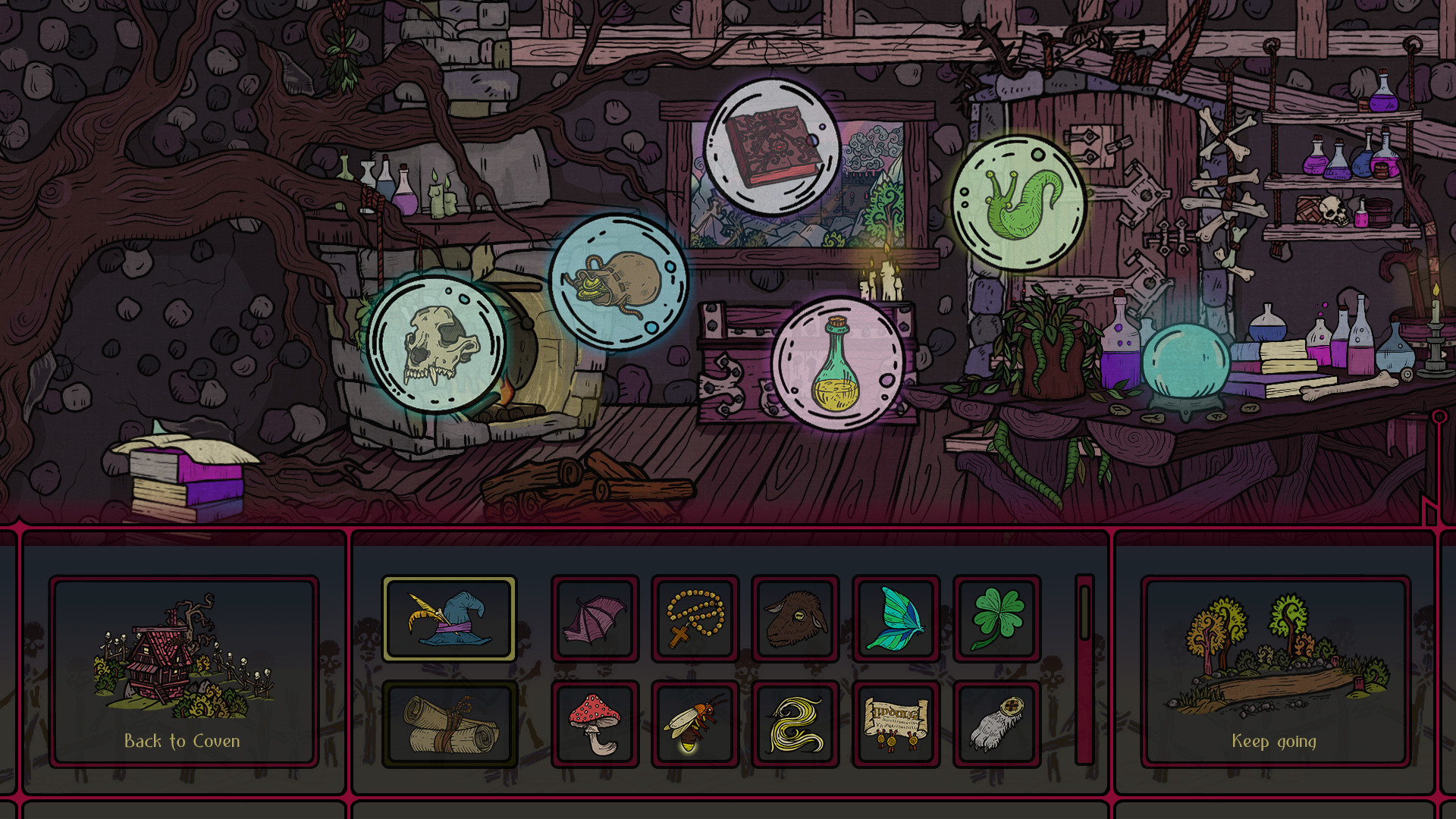This screenshot has height=819, width=1456.
Task: Select the green slug bubble
Action: click(x=1018, y=203)
